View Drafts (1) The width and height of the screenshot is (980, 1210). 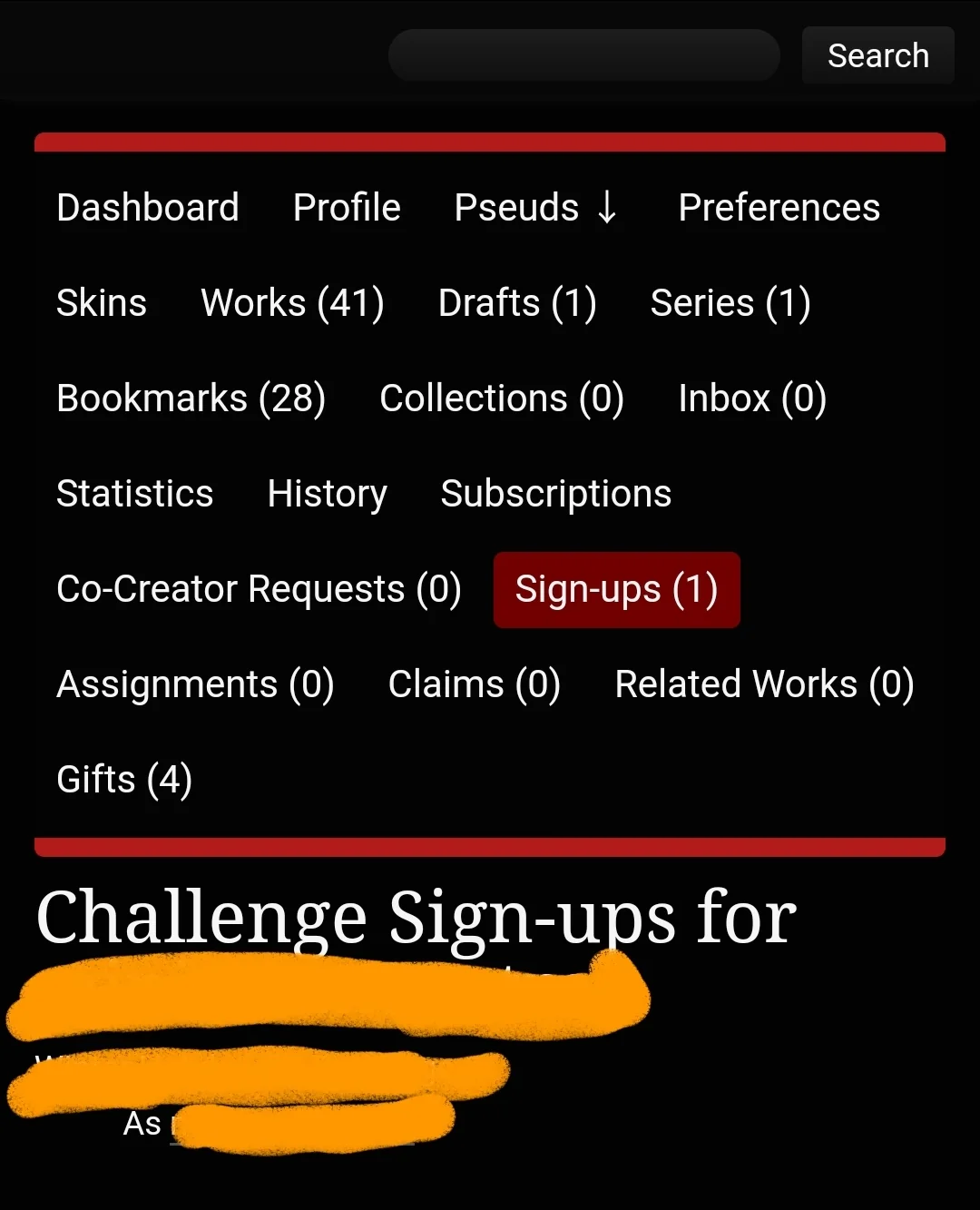[516, 303]
